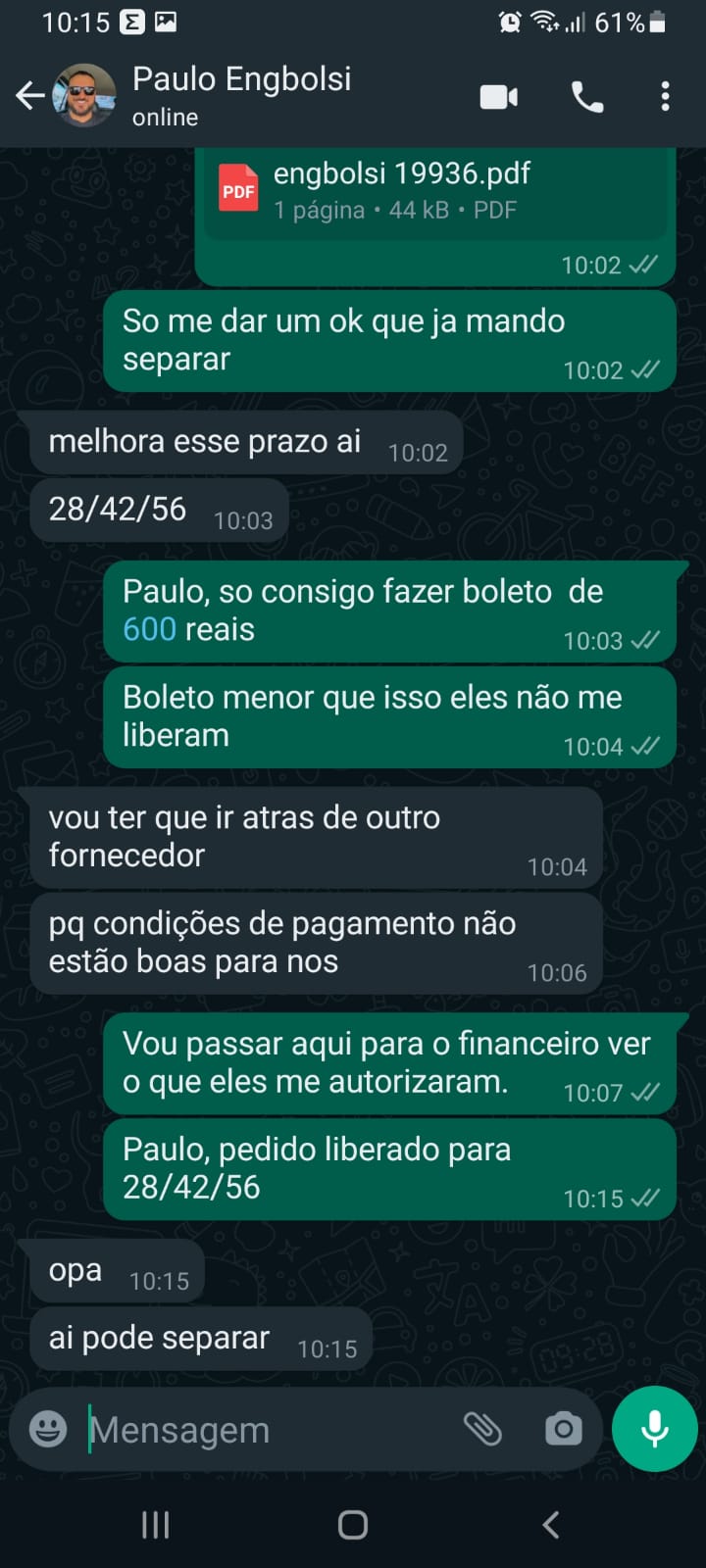
Task: Open the three-dot overflow menu
Action: tap(665, 97)
